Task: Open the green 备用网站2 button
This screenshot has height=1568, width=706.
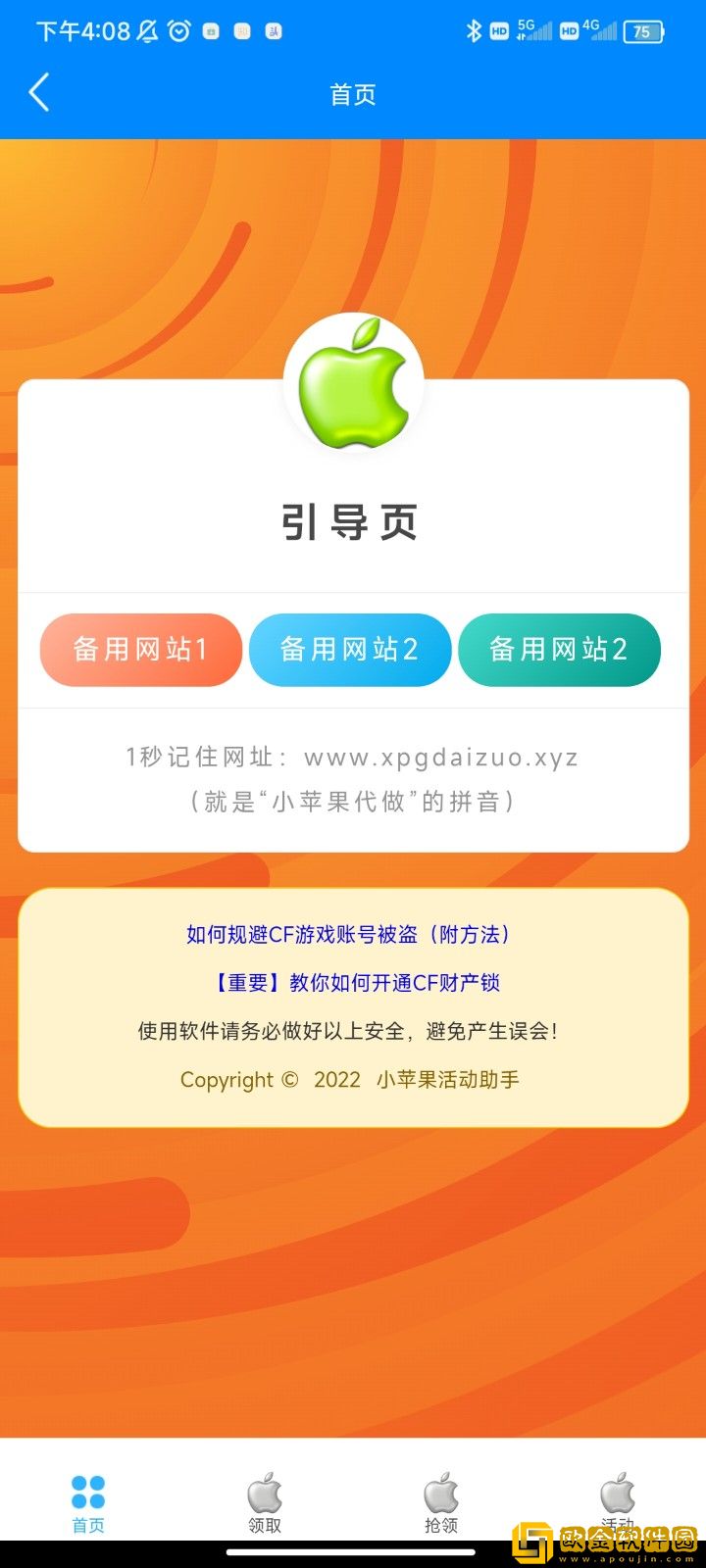Action: click(x=559, y=650)
